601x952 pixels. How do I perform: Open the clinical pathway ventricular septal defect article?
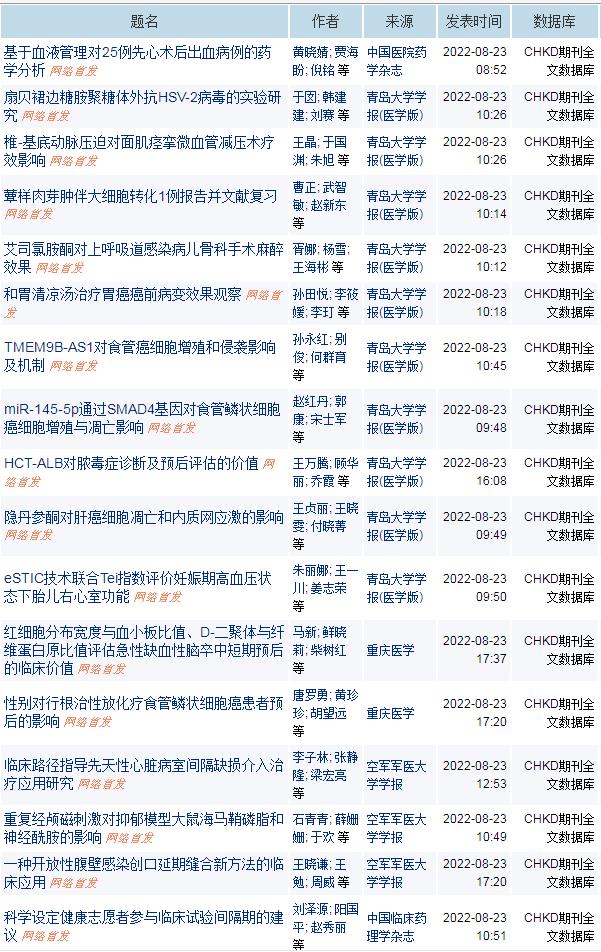point(140,765)
